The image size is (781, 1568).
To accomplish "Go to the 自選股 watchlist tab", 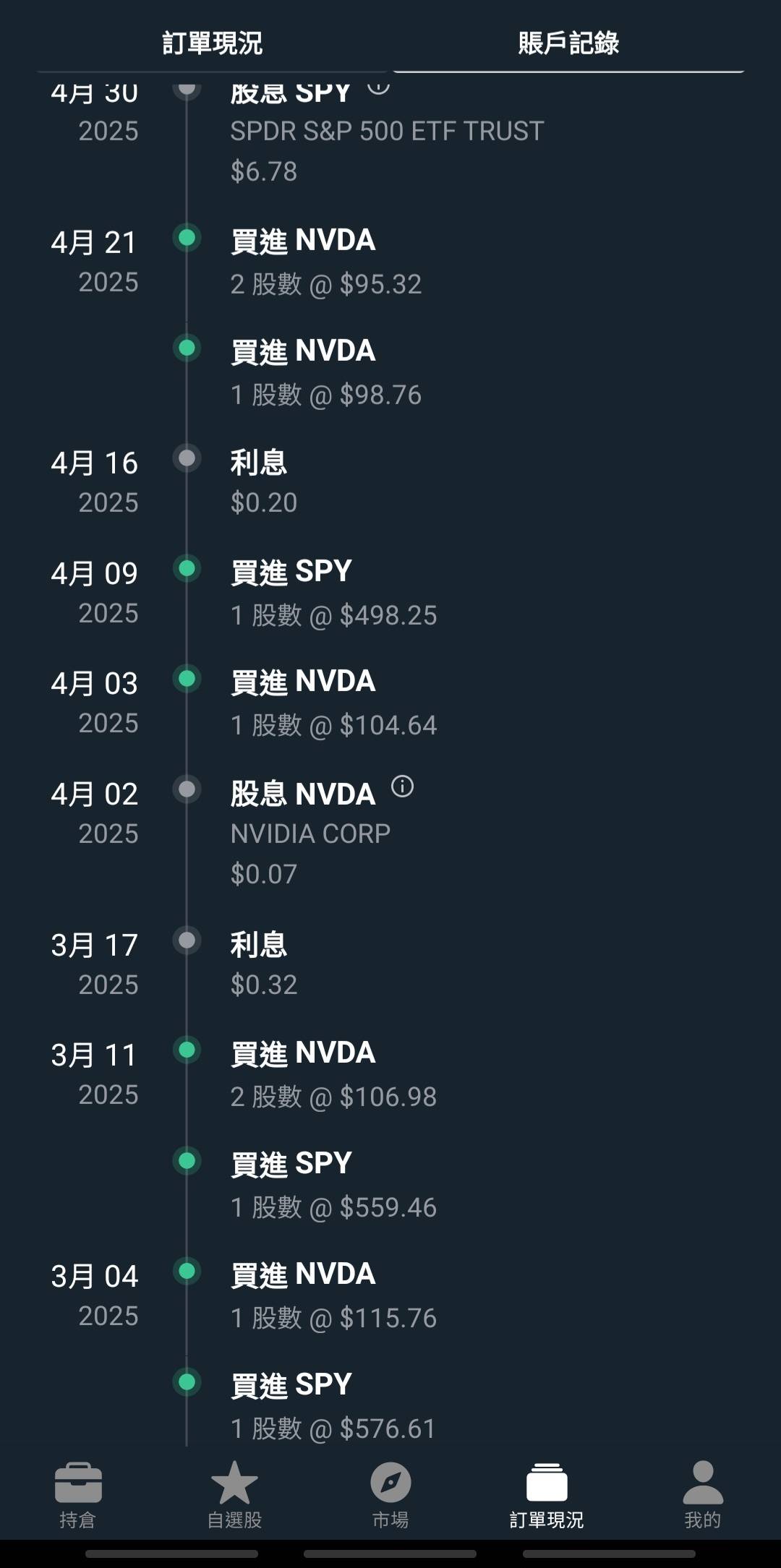I will click(x=234, y=1495).
